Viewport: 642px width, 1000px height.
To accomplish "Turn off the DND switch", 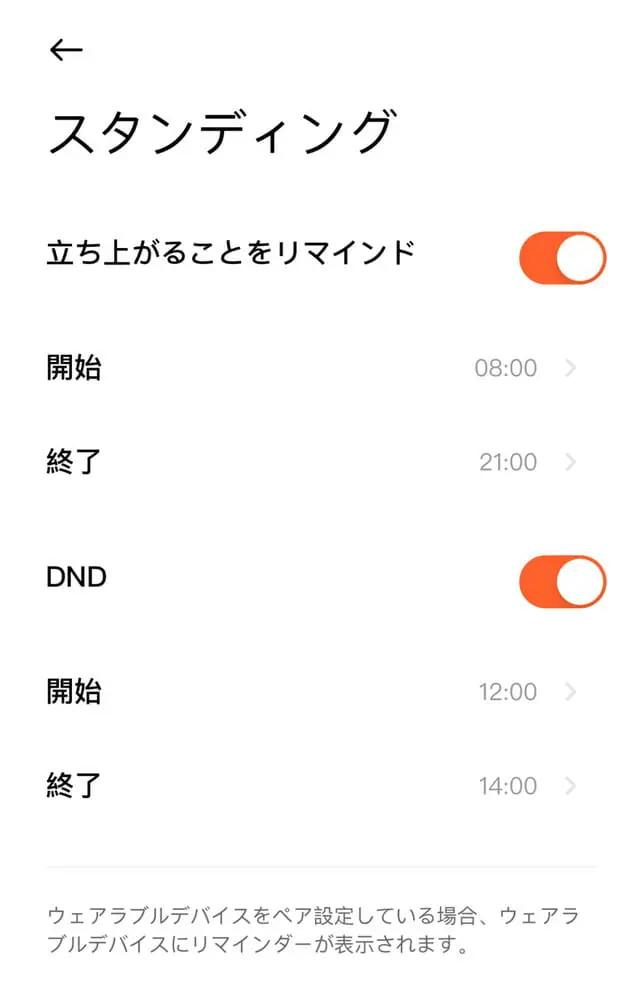I will point(562,582).
